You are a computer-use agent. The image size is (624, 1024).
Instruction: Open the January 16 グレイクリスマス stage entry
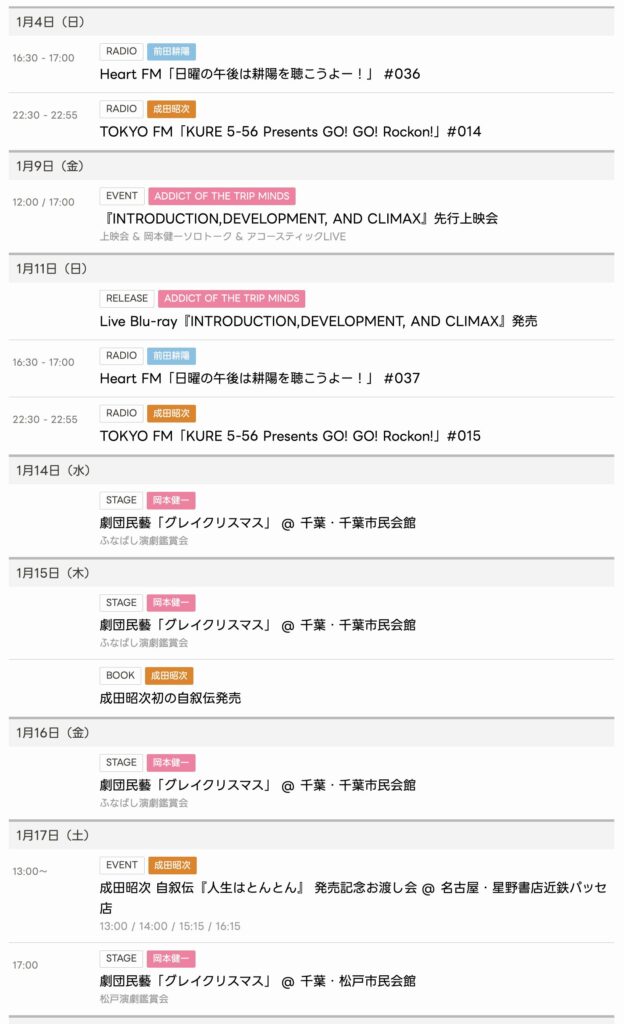257,785
